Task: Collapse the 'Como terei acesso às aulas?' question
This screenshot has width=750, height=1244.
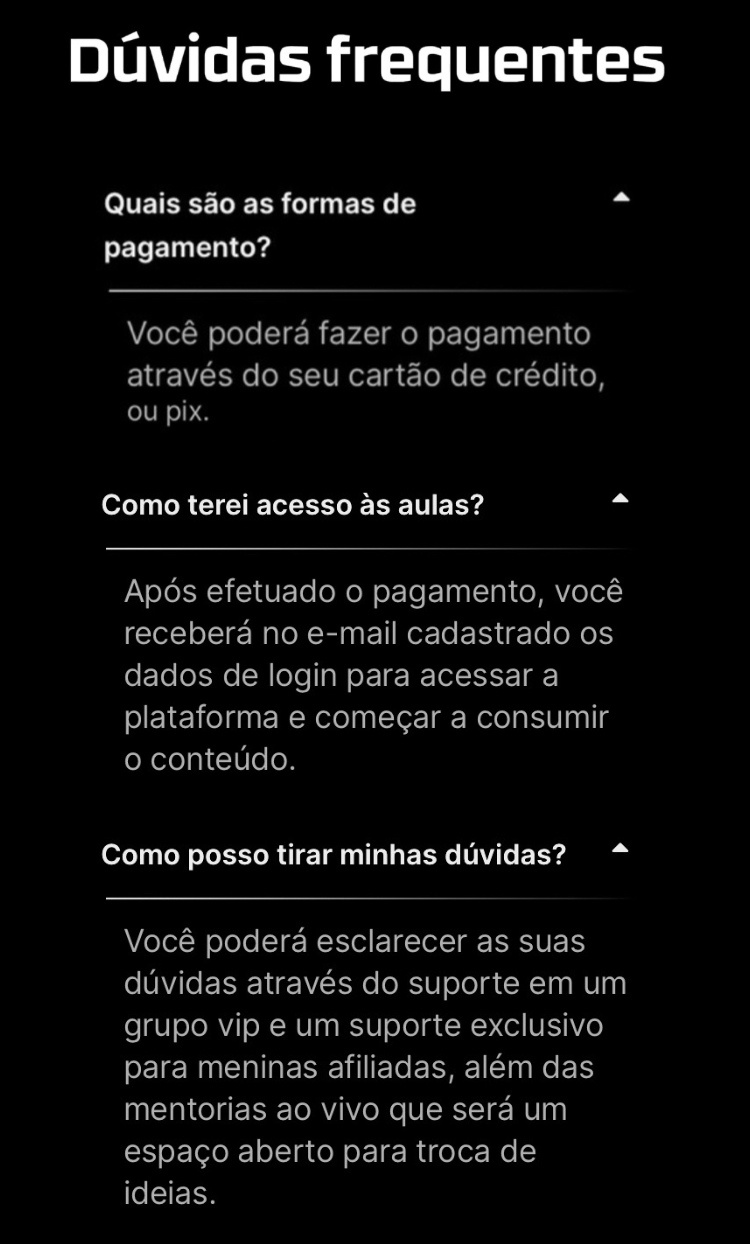Action: pyautogui.click(x=620, y=497)
